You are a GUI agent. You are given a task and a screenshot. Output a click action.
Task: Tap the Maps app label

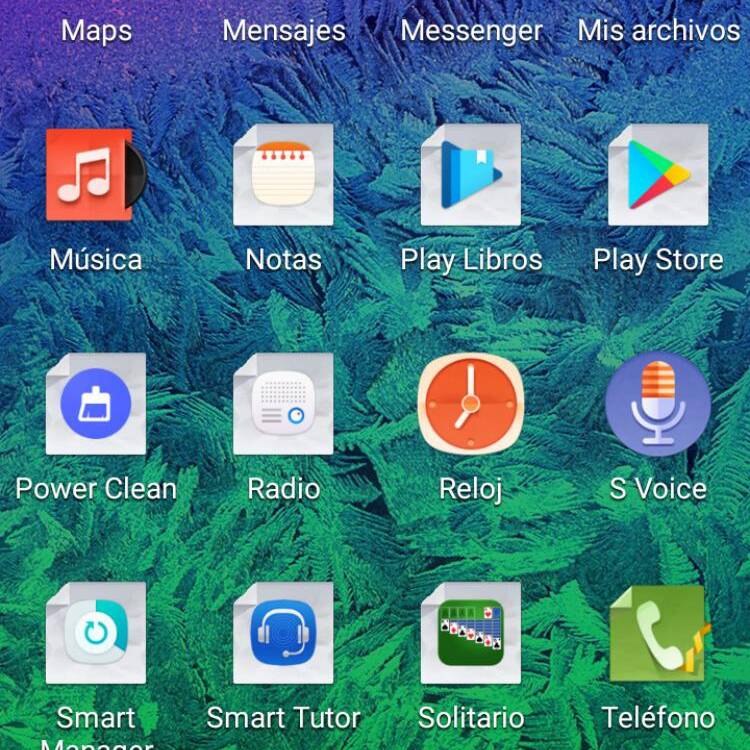pos(96,30)
